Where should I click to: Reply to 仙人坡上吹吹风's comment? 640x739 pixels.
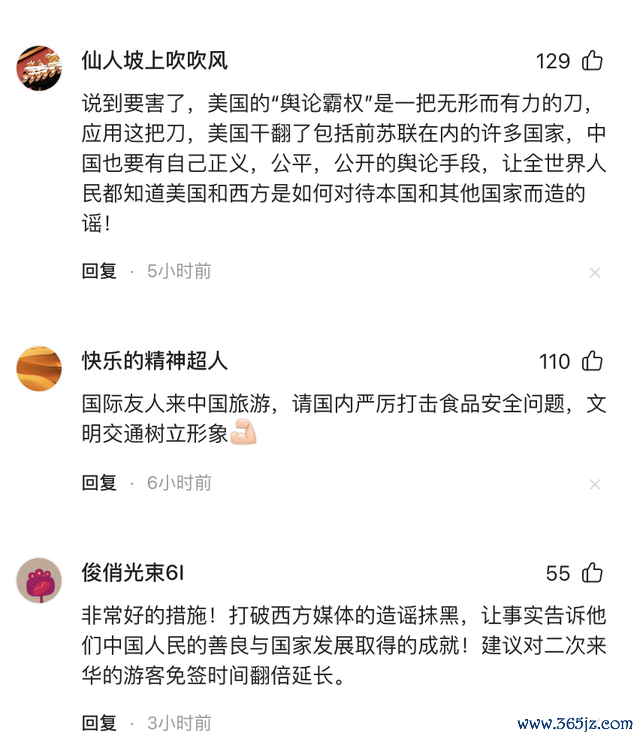pyautogui.click(x=99, y=271)
